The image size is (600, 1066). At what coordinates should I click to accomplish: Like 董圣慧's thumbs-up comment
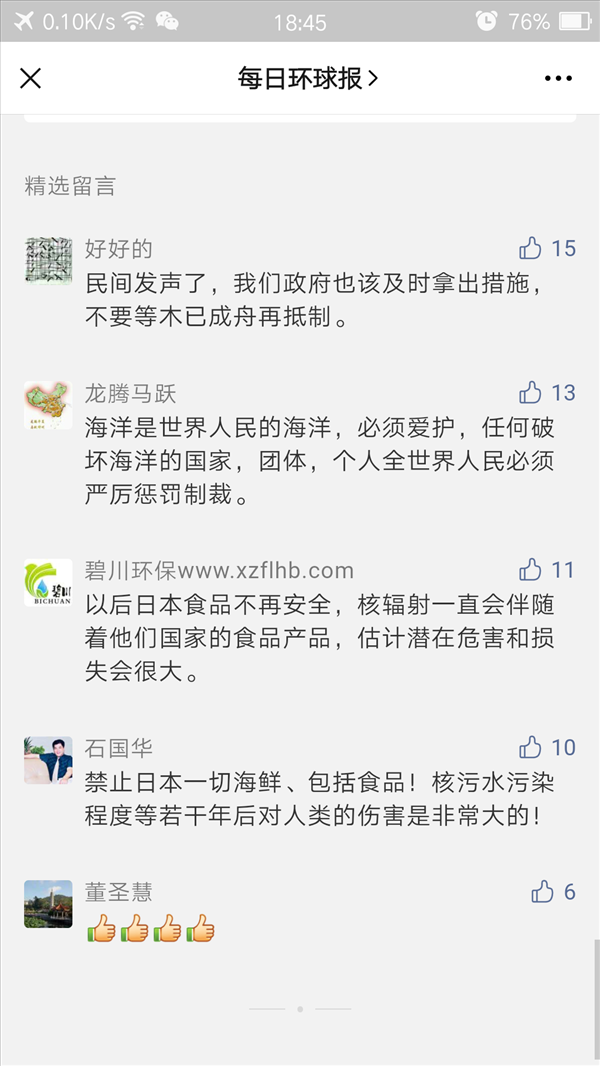tap(543, 891)
